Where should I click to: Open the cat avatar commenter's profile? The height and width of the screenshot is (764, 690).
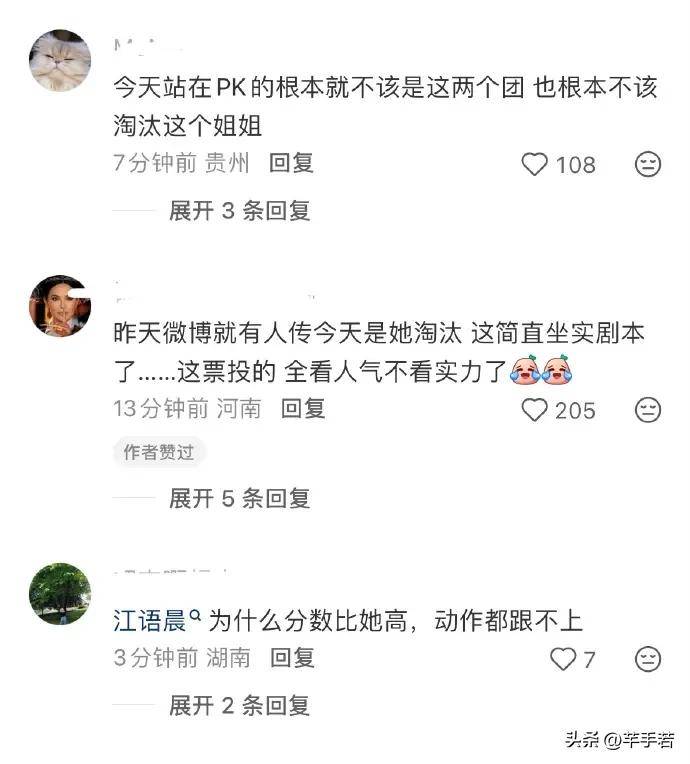click(x=60, y=60)
